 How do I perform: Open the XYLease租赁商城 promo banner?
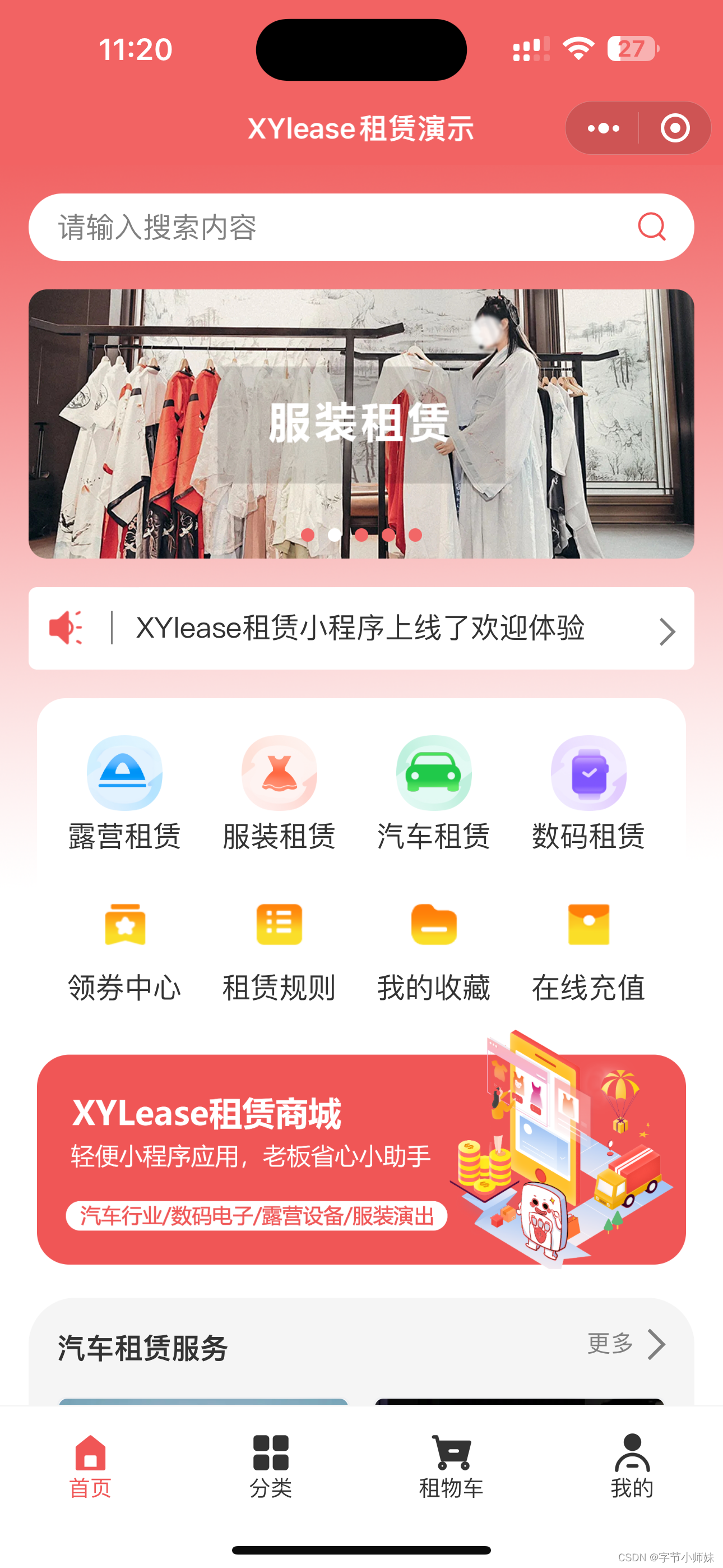coord(361,1159)
